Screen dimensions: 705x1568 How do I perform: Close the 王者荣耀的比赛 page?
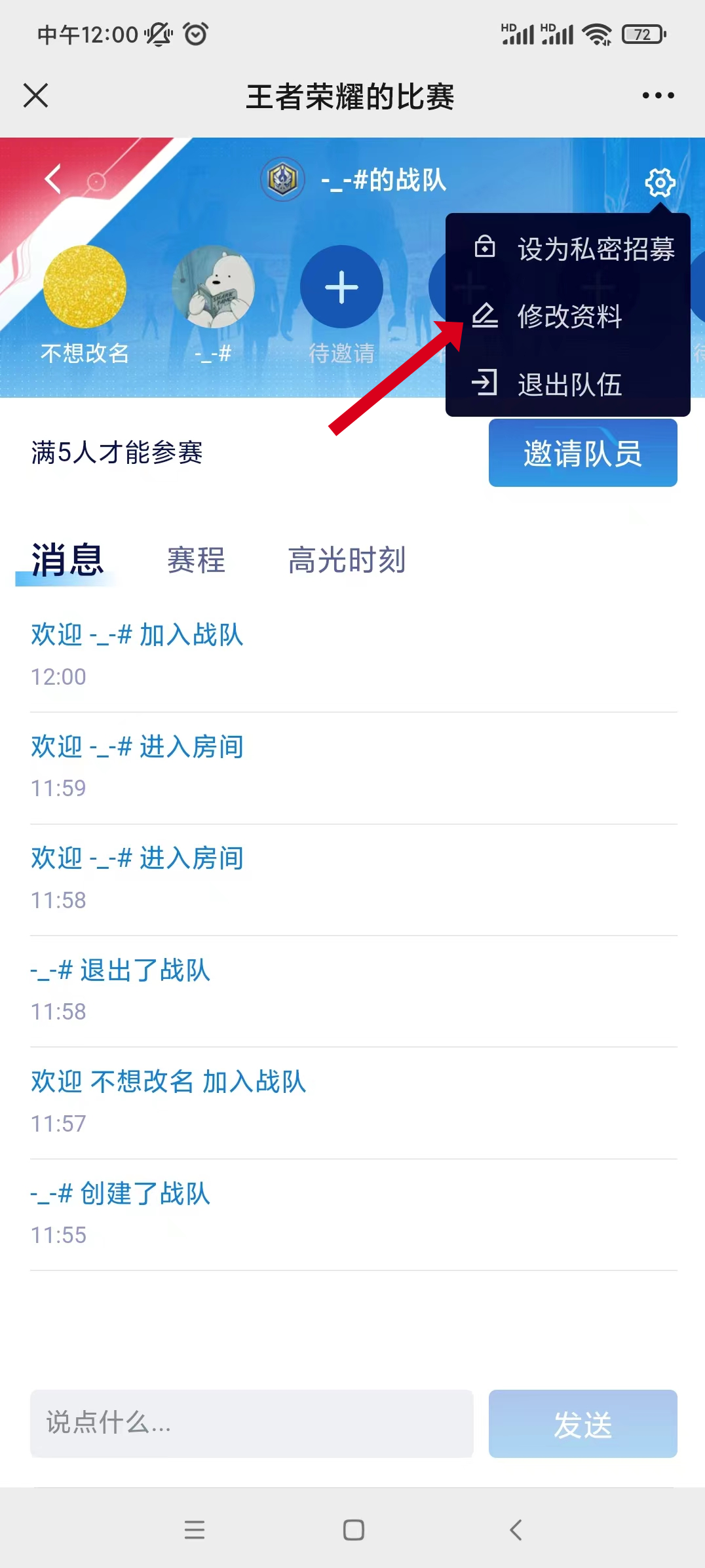[x=36, y=96]
